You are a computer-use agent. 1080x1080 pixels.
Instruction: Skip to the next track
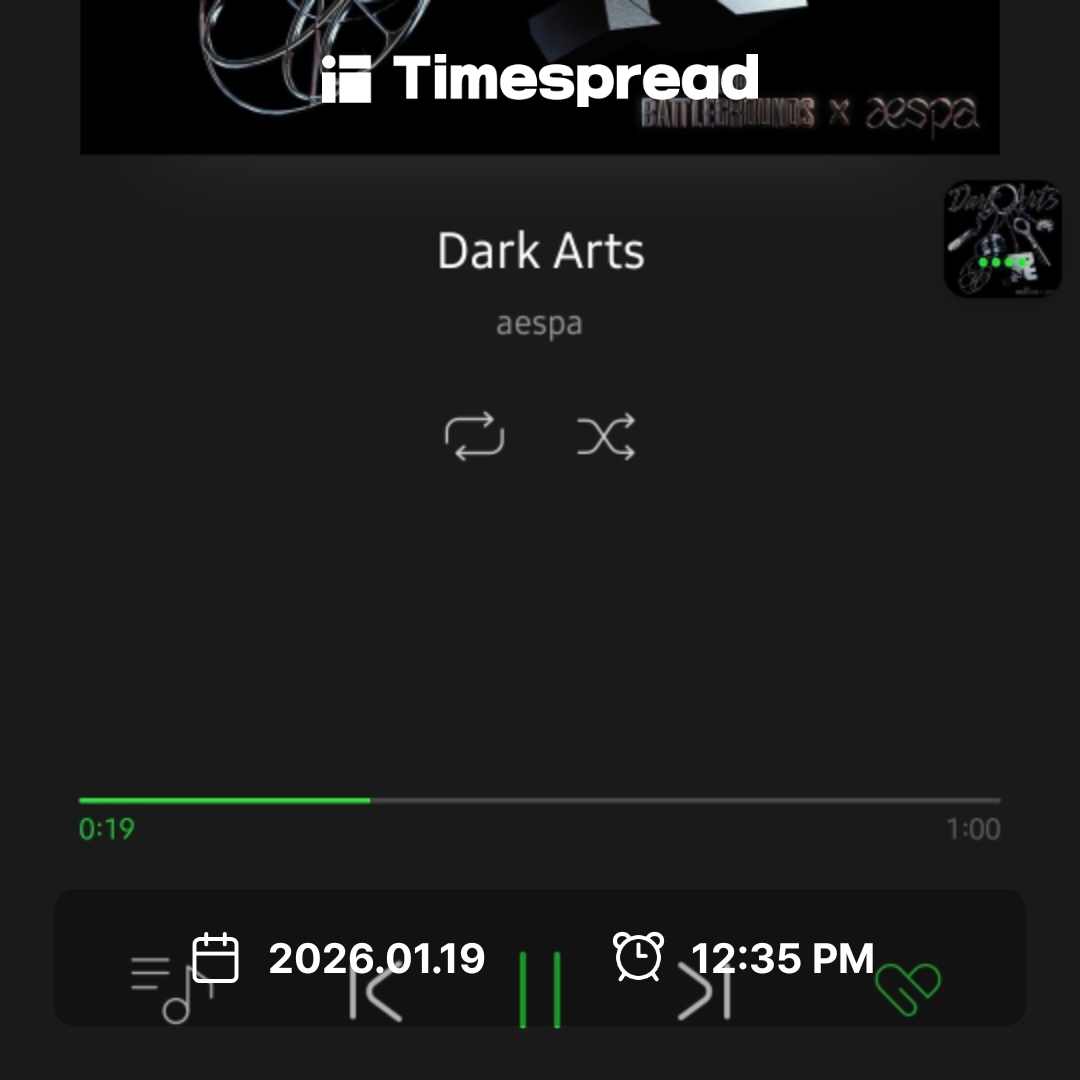[704, 992]
